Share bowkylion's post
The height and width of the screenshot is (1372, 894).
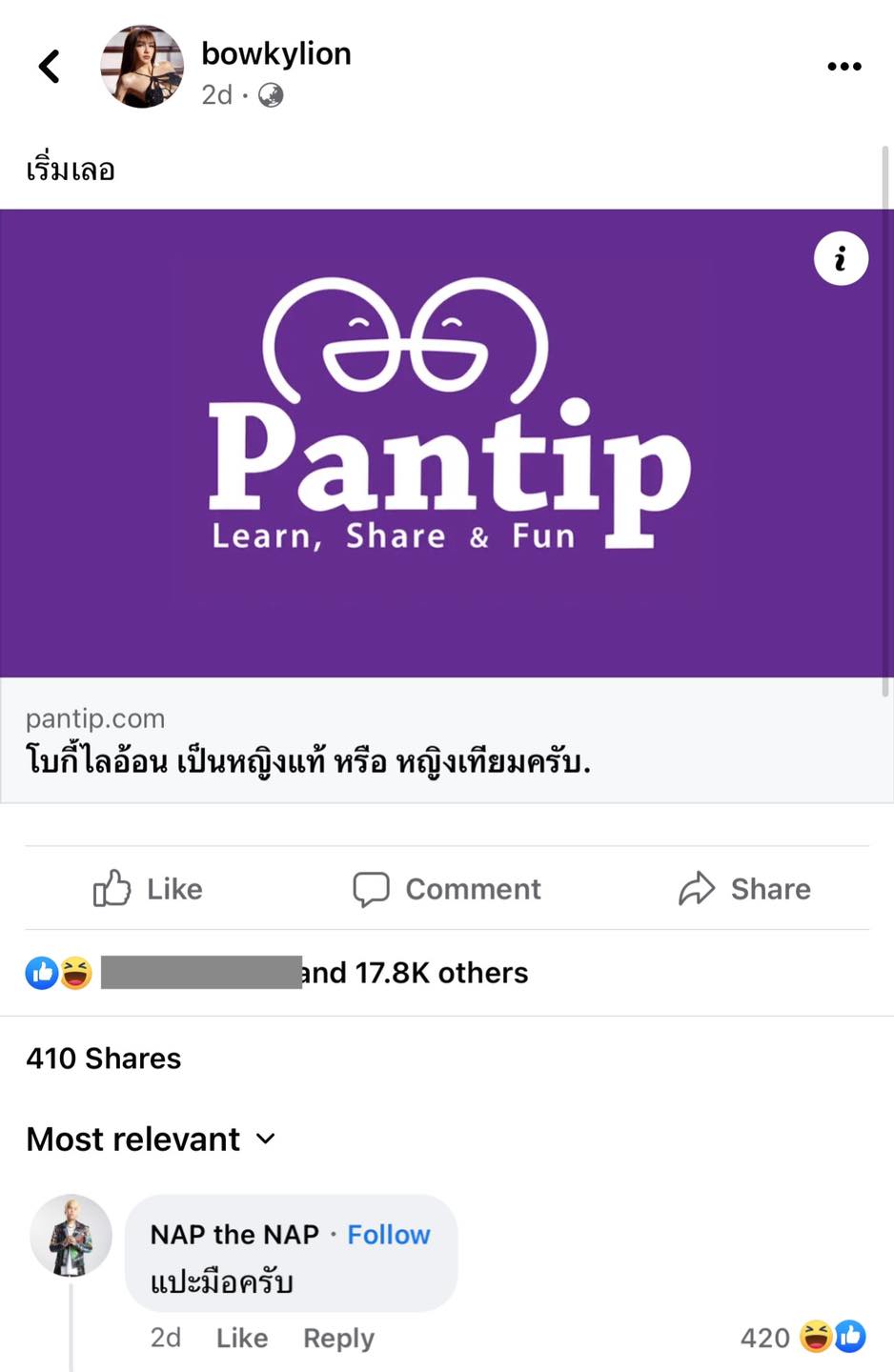click(744, 889)
